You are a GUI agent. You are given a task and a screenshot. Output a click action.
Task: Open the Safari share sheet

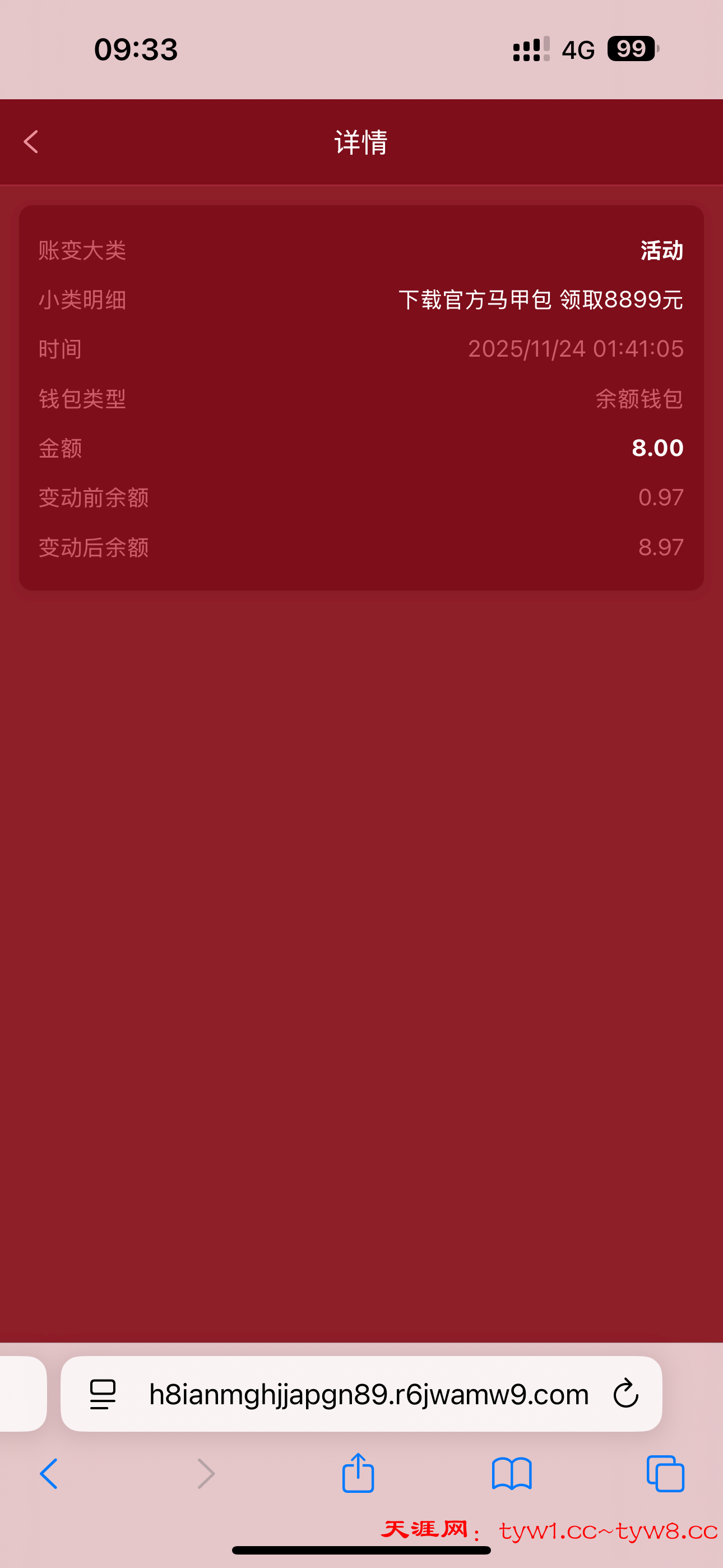point(358,1473)
